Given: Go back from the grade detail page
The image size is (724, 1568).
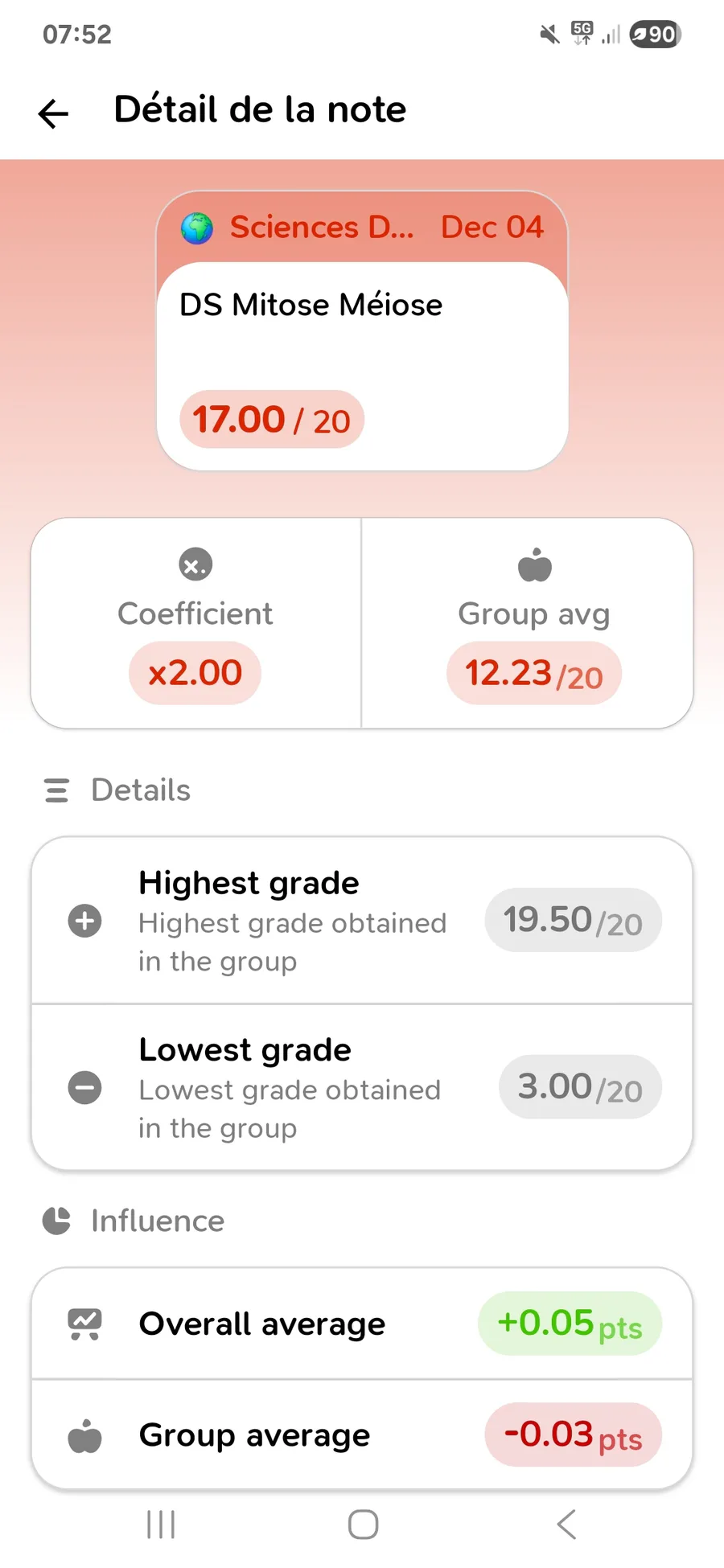Looking at the screenshot, I should tap(54, 113).
